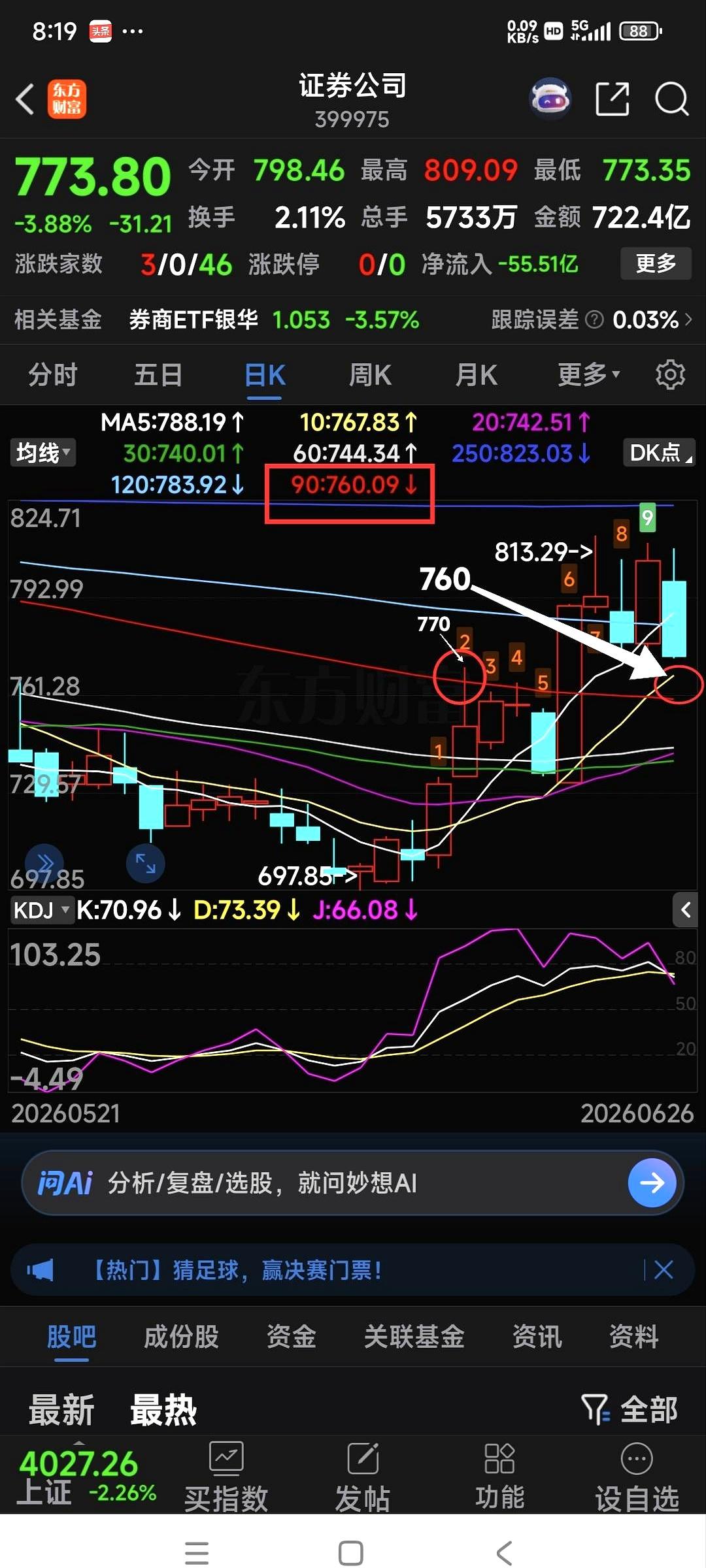Expand chart to fullscreen
The width and height of the screenshot is (706, 1568).
145,864
